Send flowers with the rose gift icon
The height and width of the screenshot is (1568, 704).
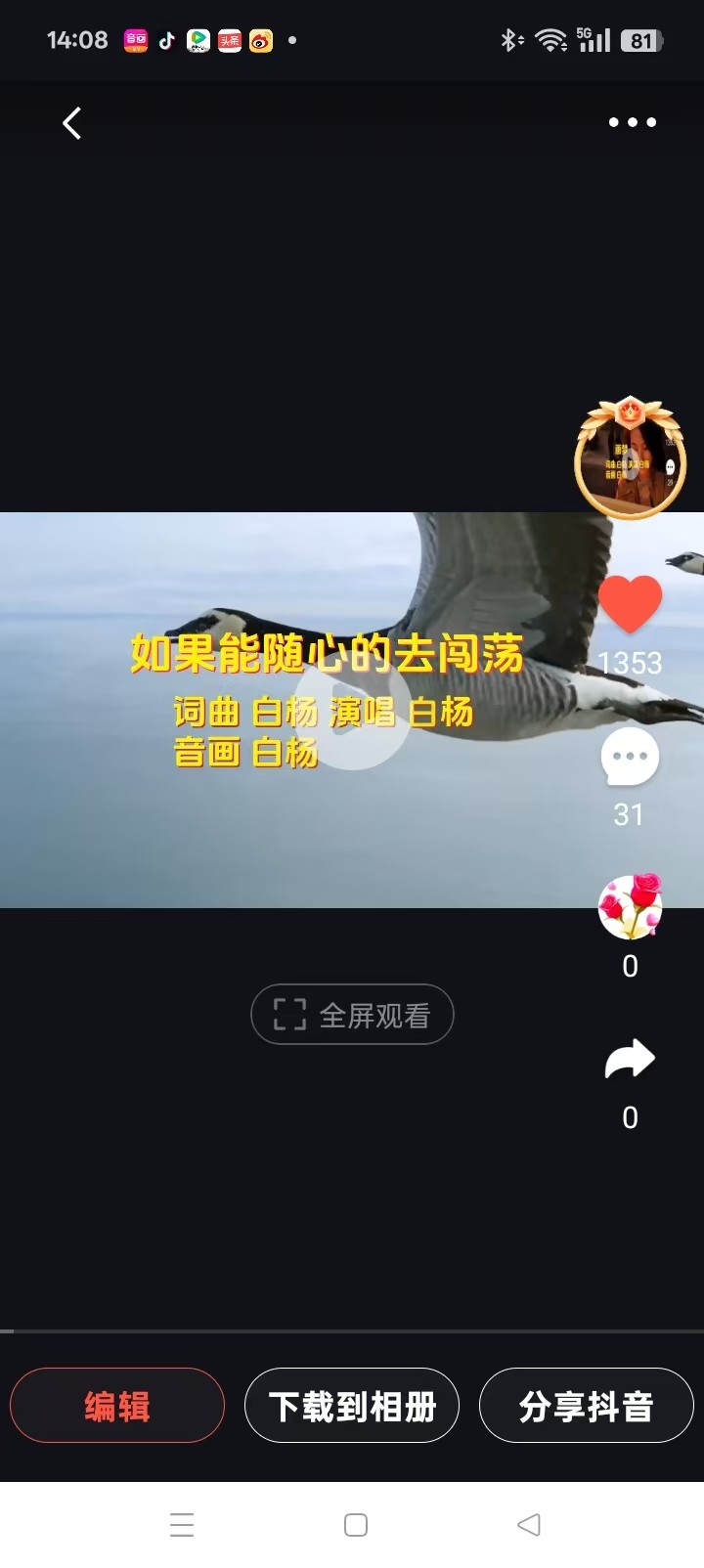(631, 906)
